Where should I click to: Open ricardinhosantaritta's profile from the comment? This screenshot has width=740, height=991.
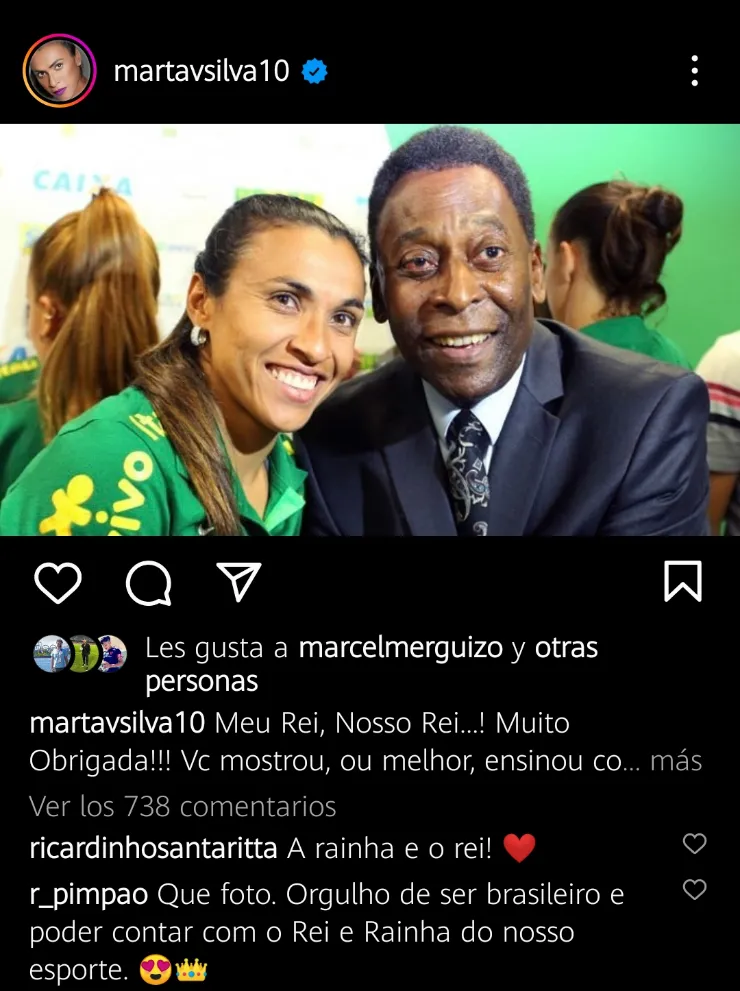(153, 849)
